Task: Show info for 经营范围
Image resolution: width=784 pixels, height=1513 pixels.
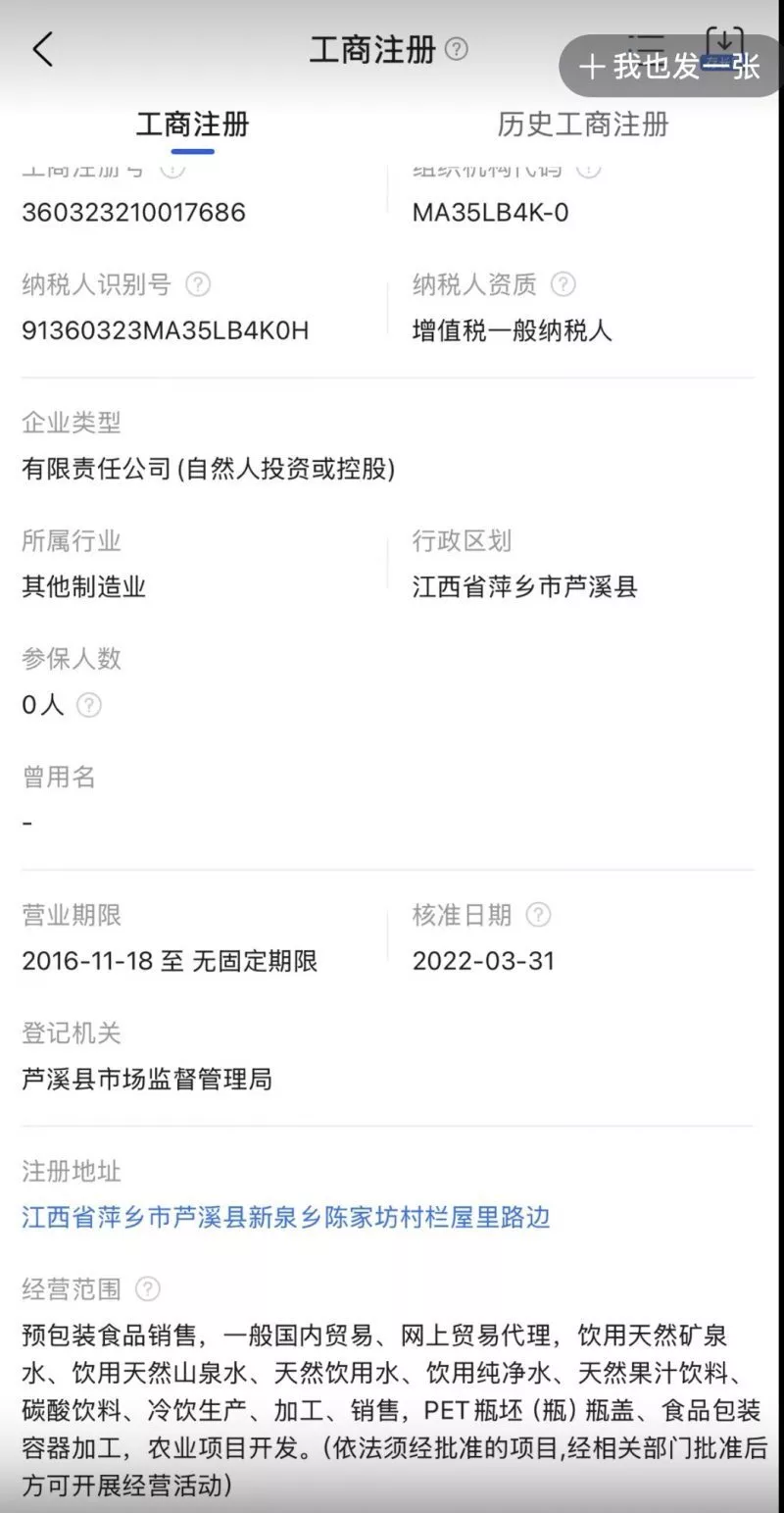Action: pos(147,1288)
